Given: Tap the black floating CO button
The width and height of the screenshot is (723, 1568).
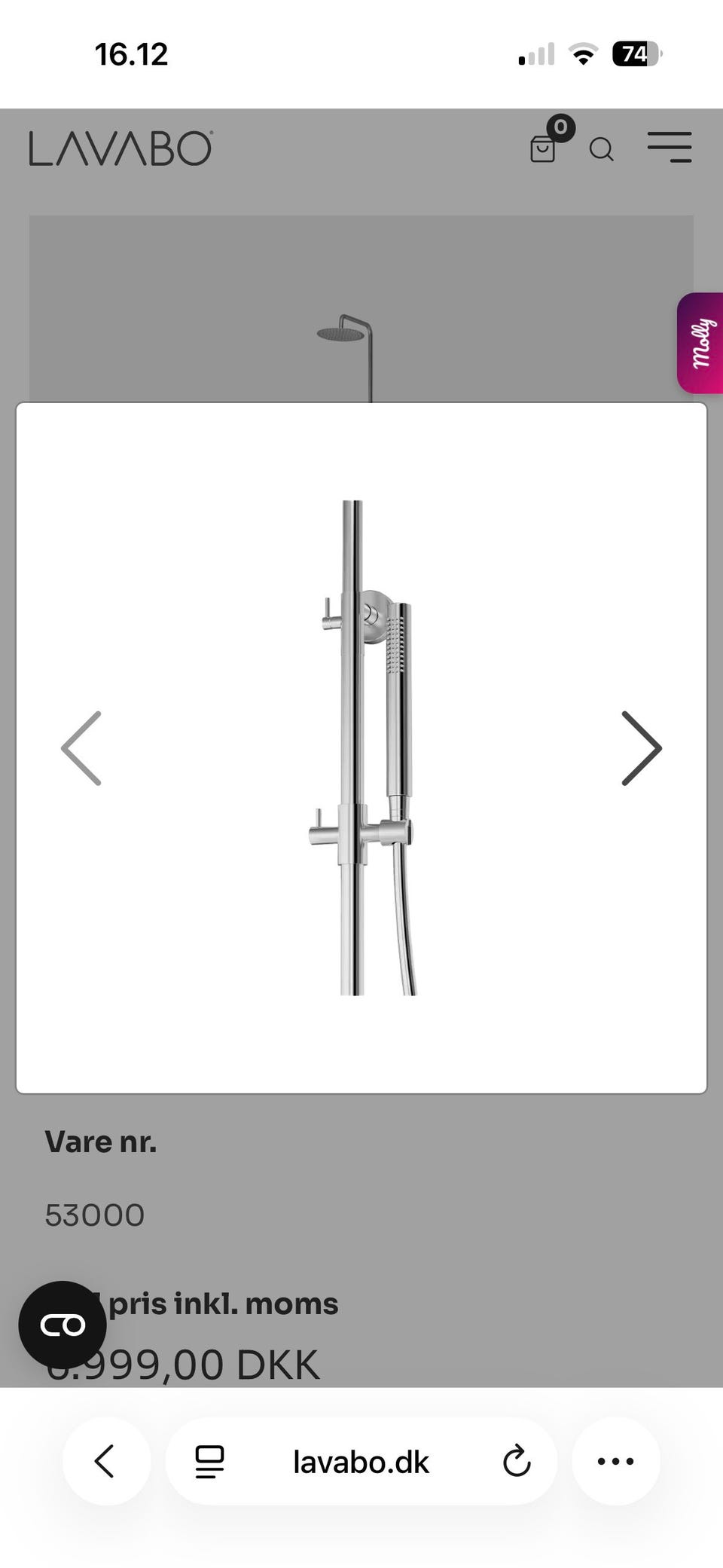Looking at the screenshot, I should pos(63,1325).
